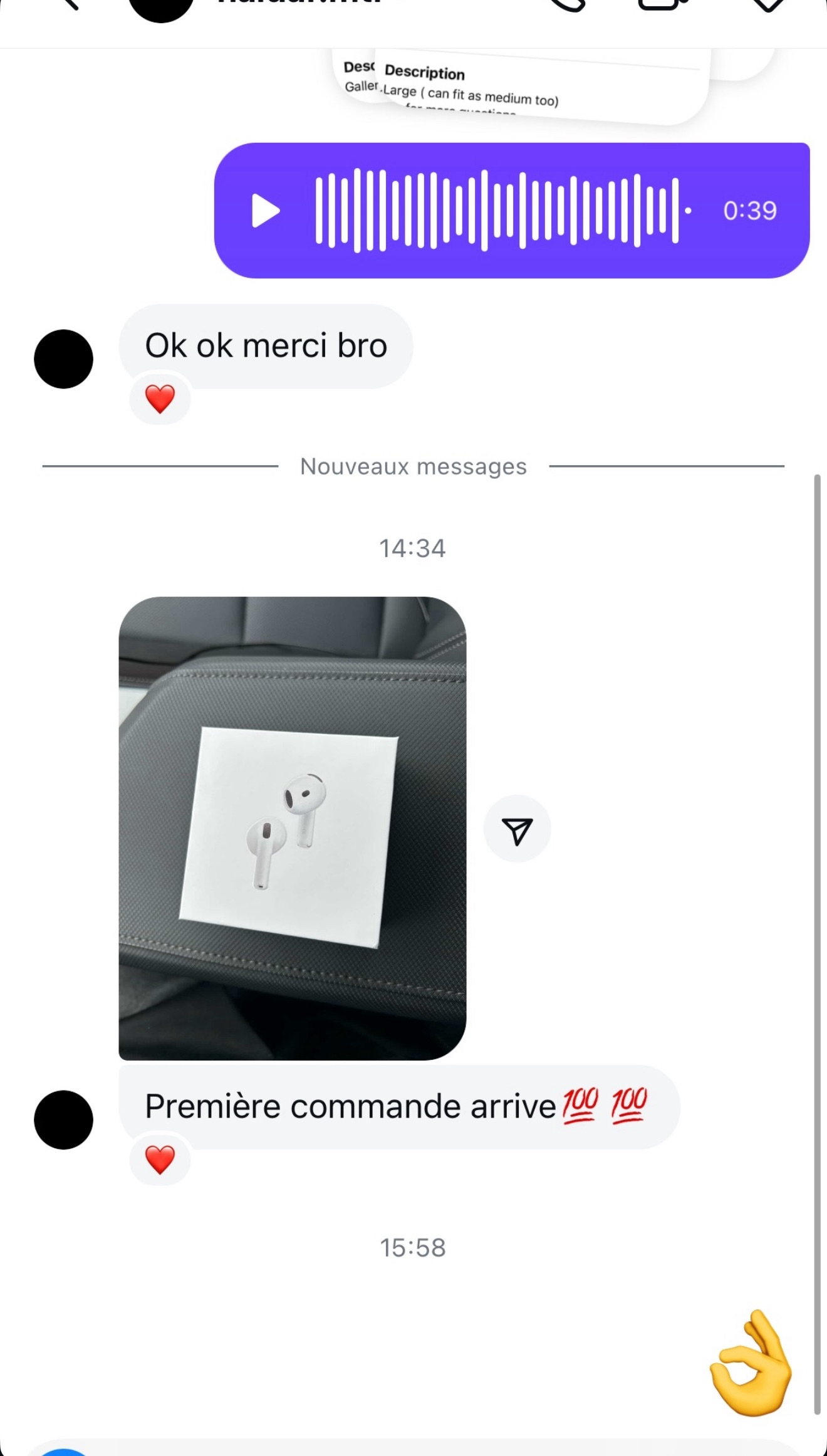This screenshot has height=1456, width=827.
Task: Open sender's avatar beside 'Ok ok merci bro'
Action: pos(63,359)
